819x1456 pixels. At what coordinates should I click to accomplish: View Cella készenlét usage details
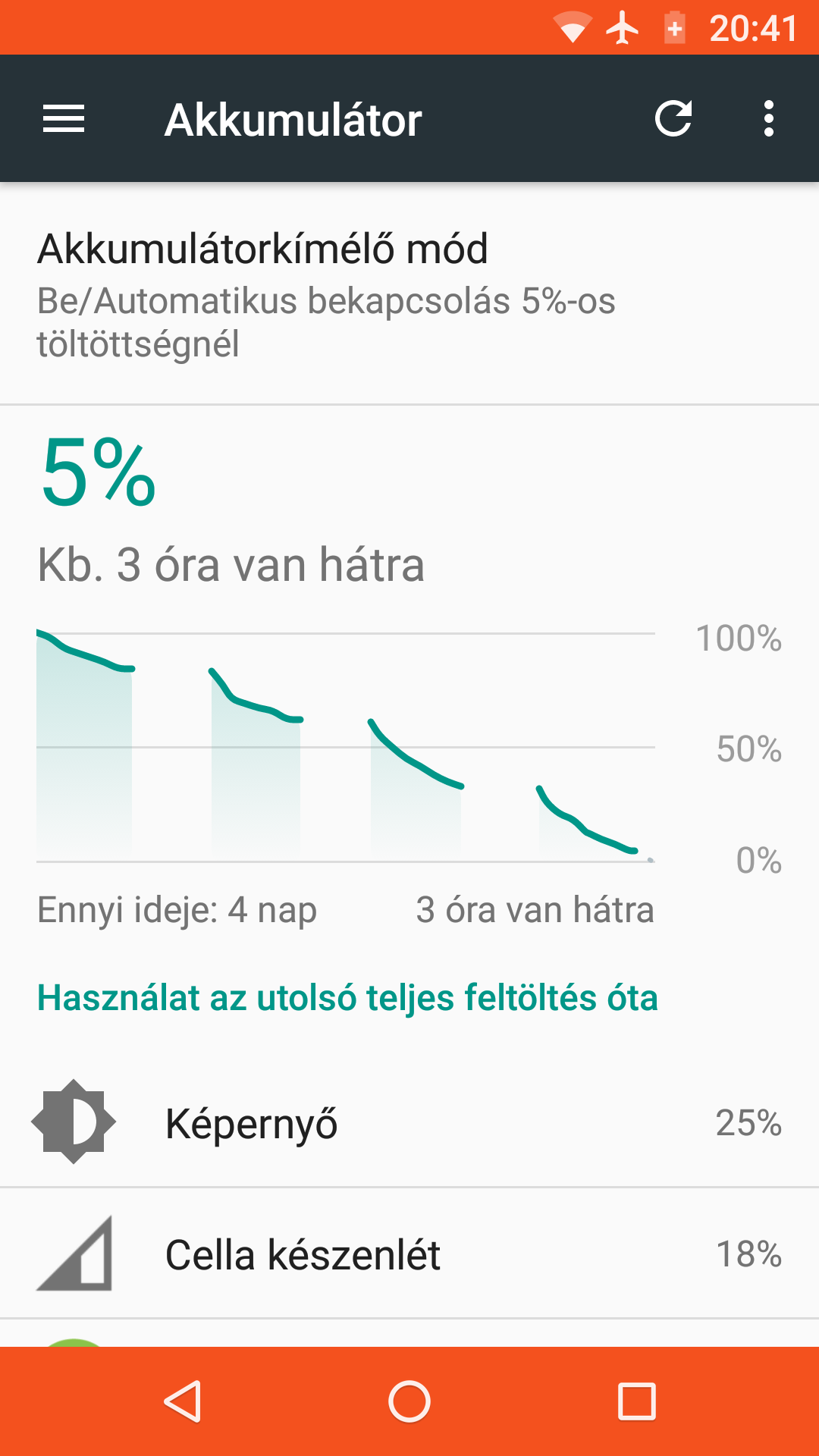tap(409, 1254)
